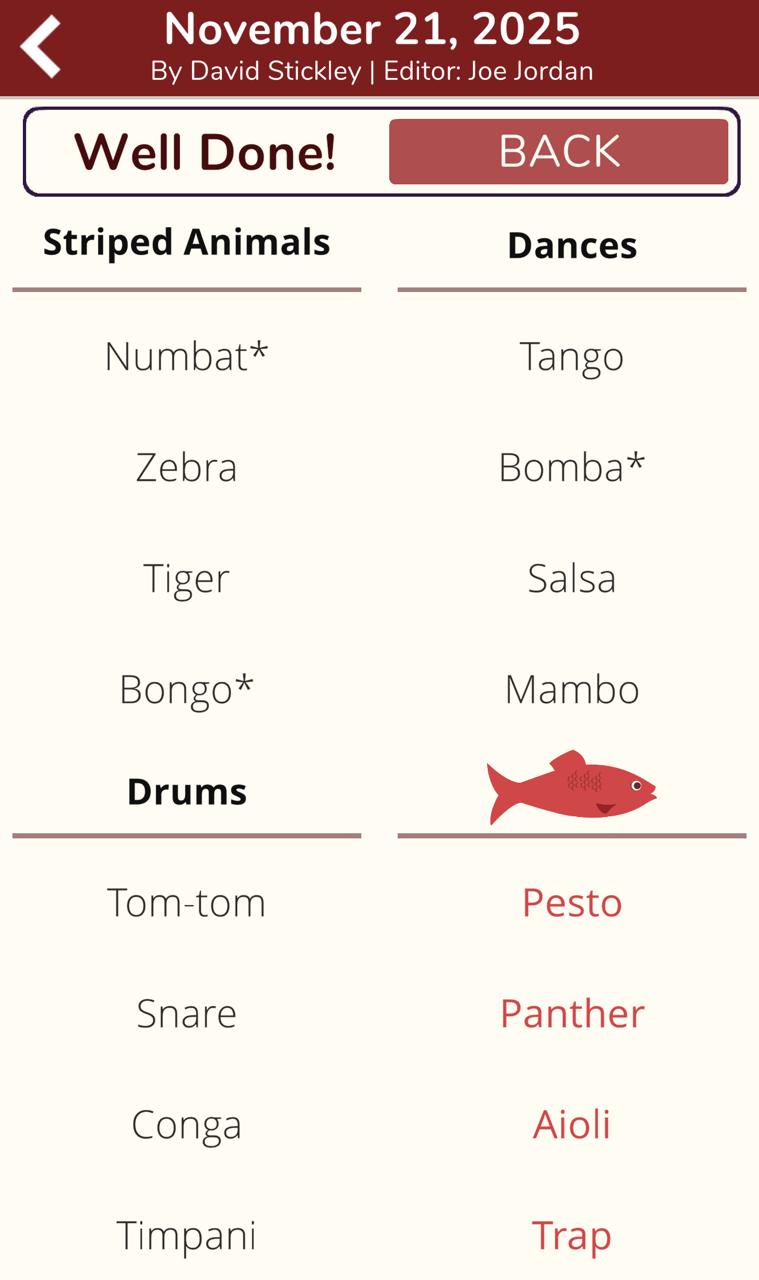Select the Drums category heading
Image resolution: width=759 pixels, height=1280 pixels.
pyautogui.click(x=187, y=791)
